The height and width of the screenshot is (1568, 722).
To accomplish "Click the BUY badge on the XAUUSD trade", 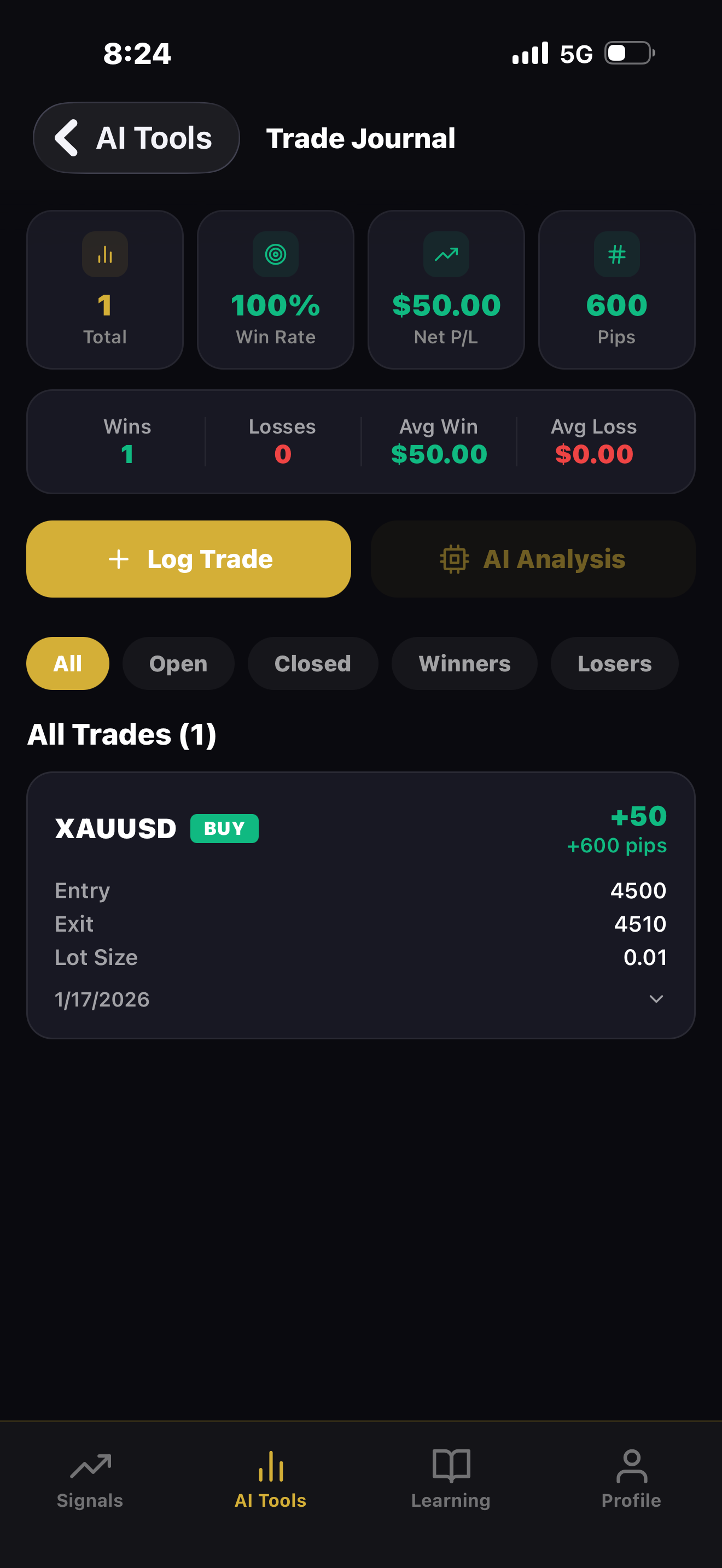I will coord(224,828).
